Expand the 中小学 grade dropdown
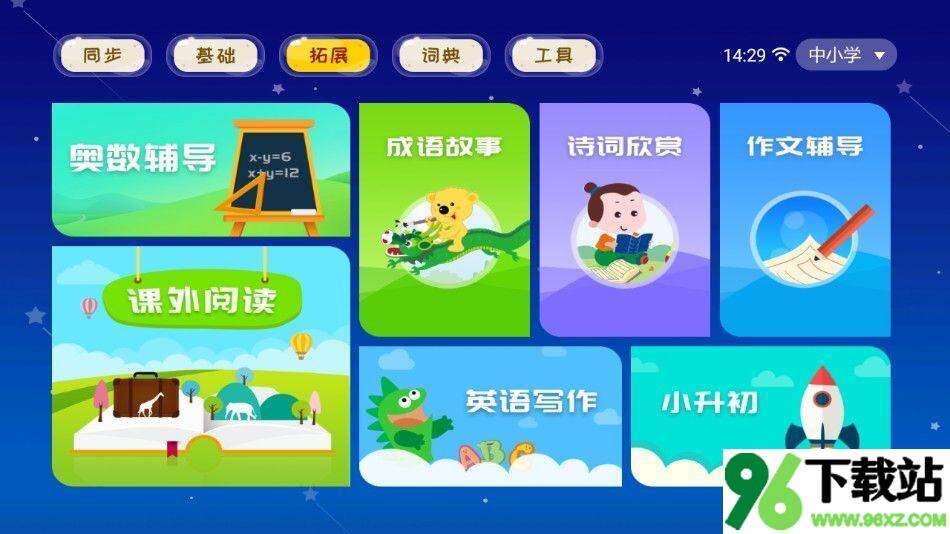The height and width of the screenshot is (534, 950). (x=846, y=55)
